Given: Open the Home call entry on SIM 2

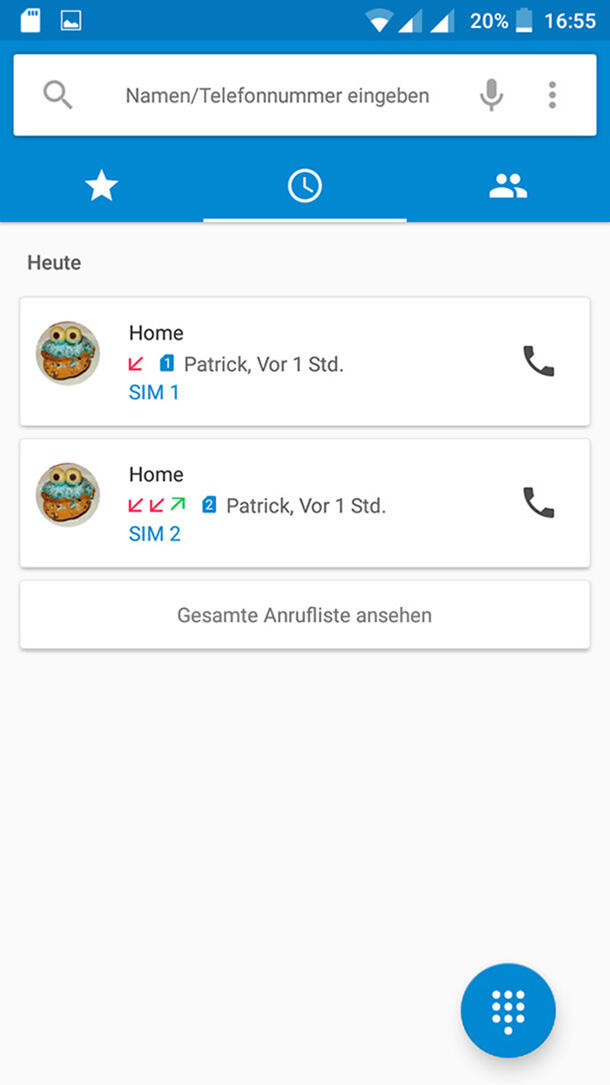Looking at the screenshot, I should click(x=300, y=504).
